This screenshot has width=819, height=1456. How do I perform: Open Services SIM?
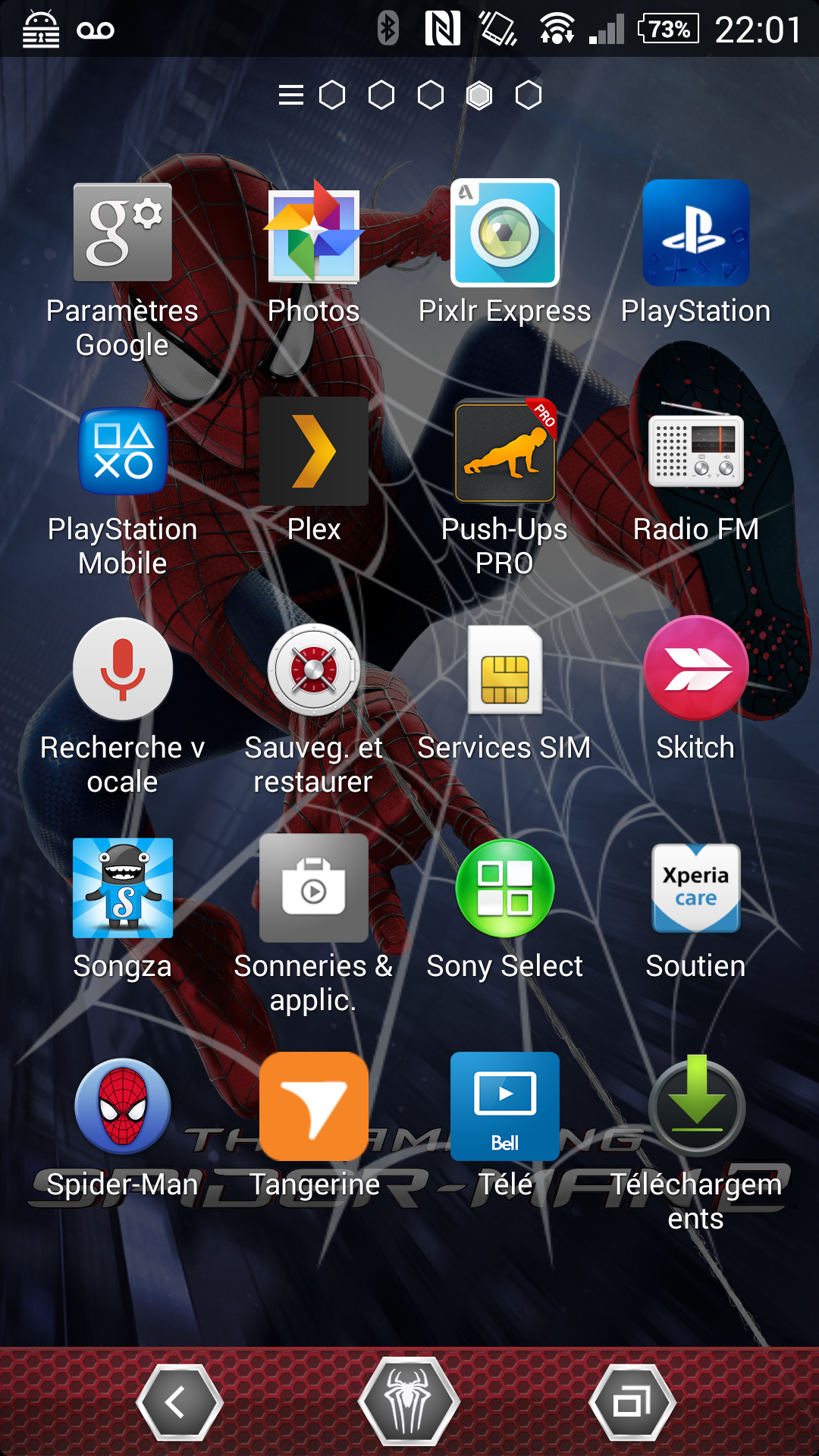click(x=504, y=670)
